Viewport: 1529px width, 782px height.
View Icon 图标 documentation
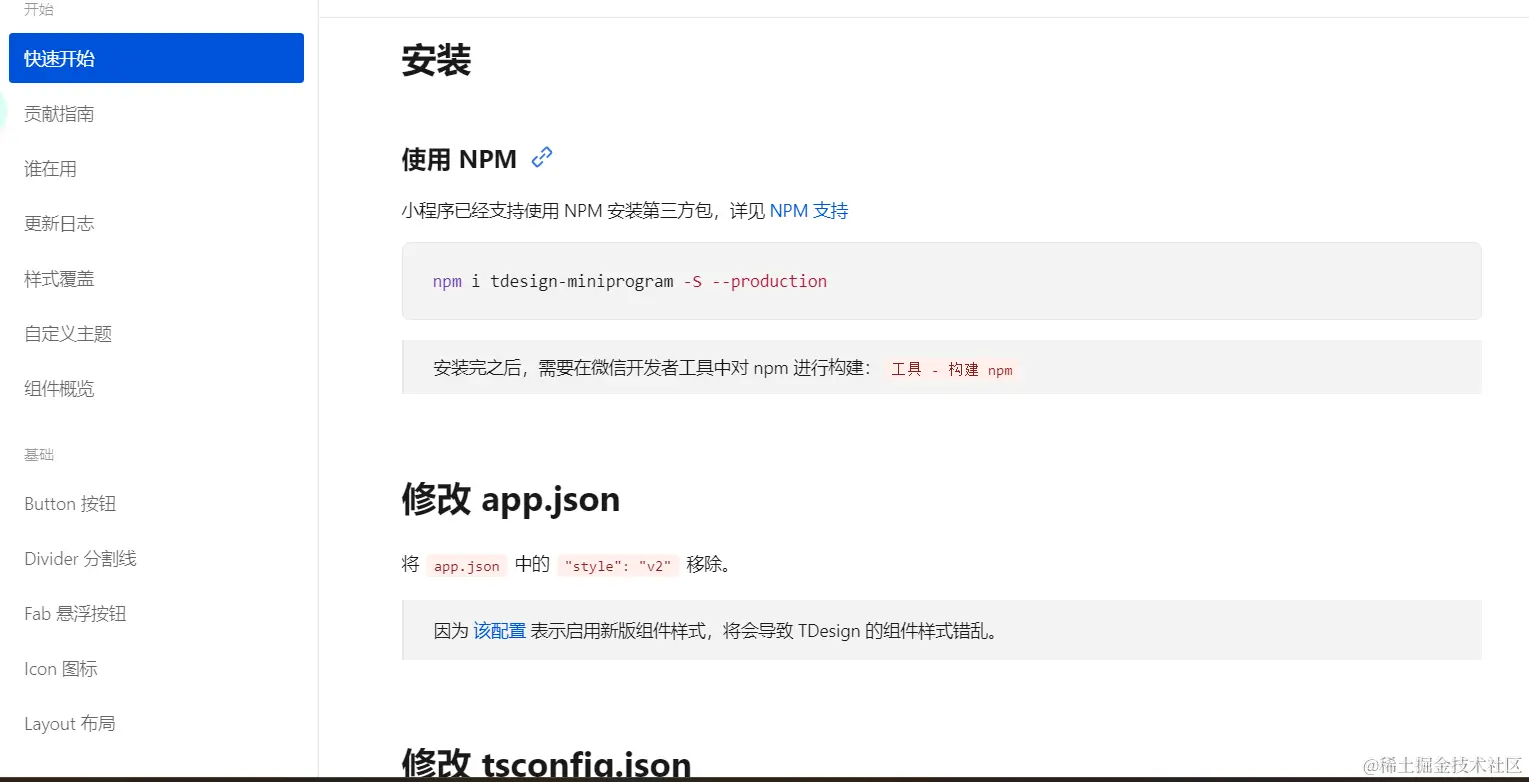(61, 669)
